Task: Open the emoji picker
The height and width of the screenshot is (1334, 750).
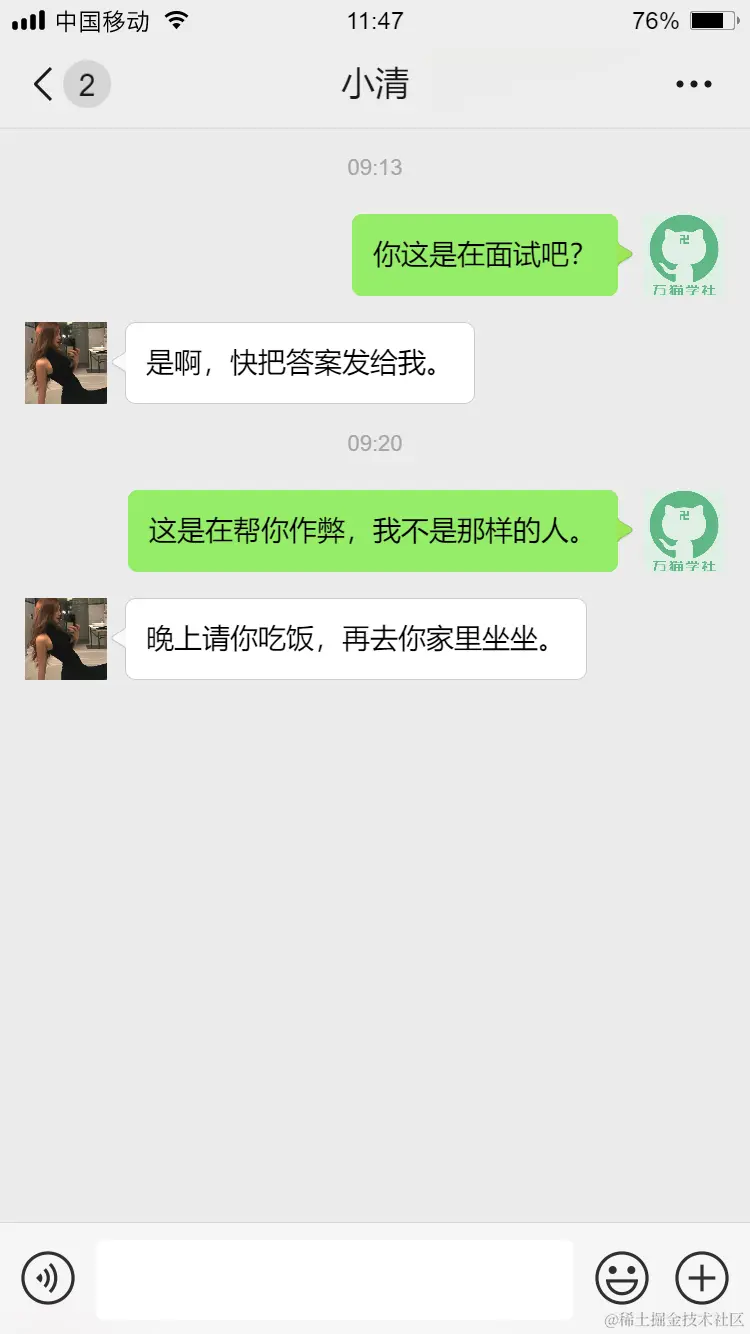Action: coord(622,1278)
